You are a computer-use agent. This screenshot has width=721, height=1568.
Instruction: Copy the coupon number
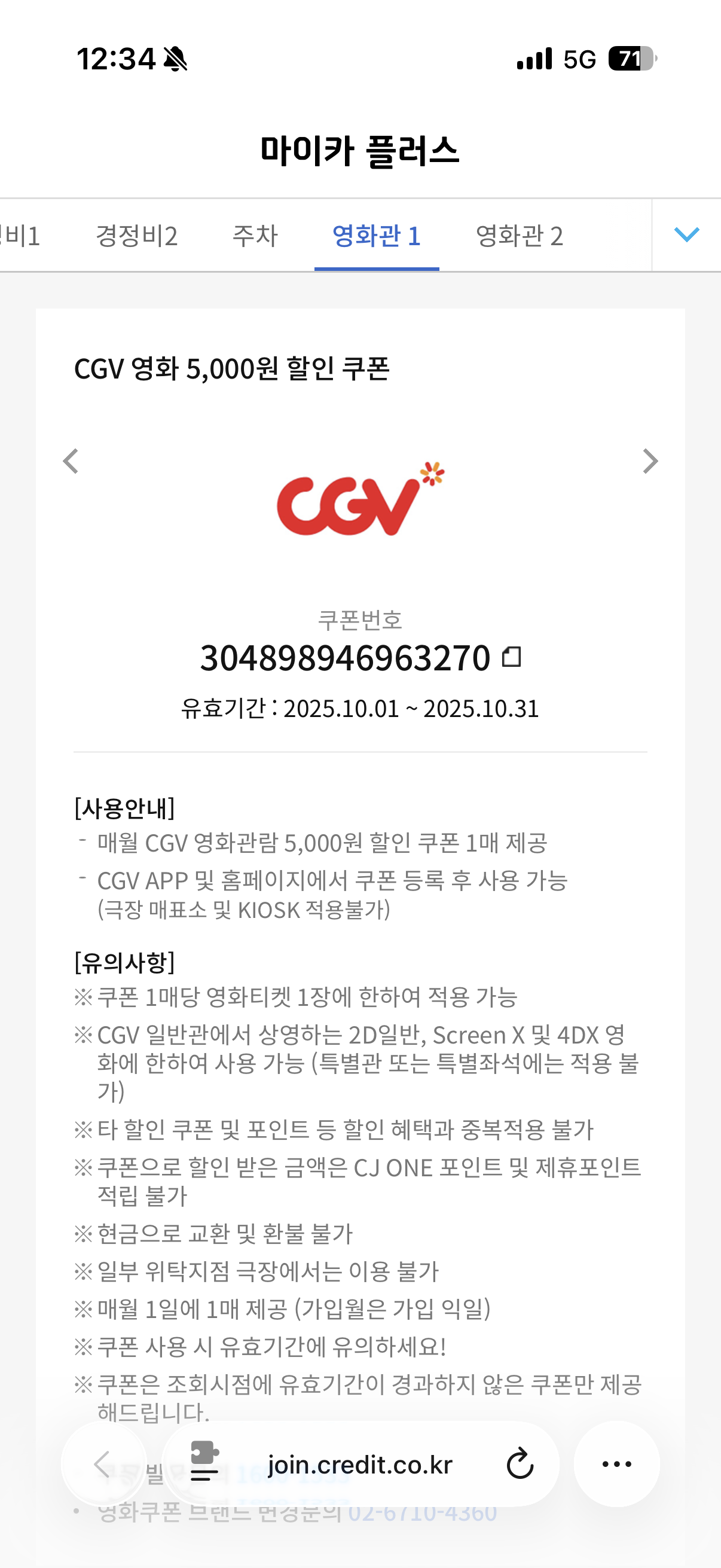(x=511, y=657)
